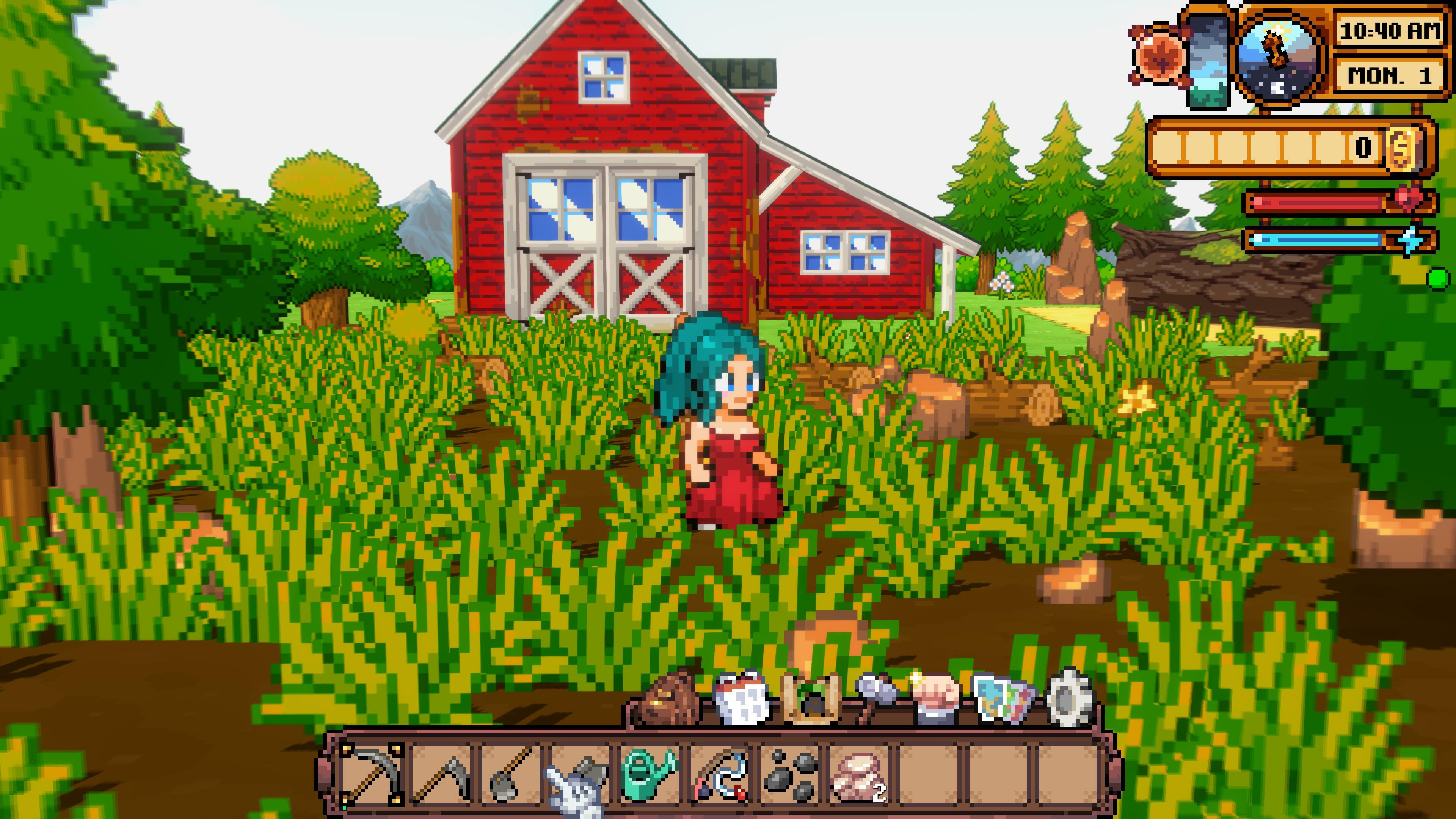Open the sparkling fist skills menu
This screenshot has height=819, width=1456.
coord(937,698)
